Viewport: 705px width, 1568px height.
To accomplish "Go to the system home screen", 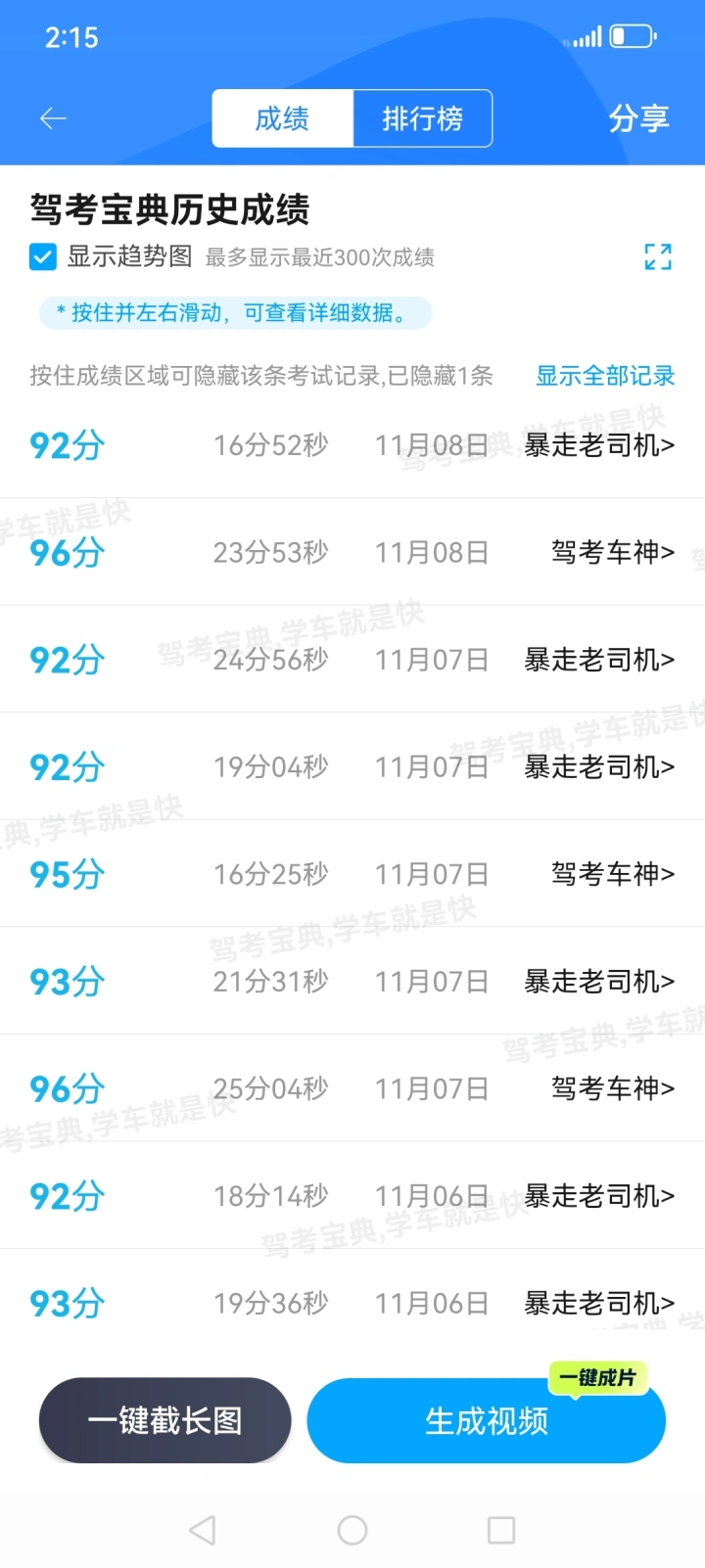I will [x=352, y=1530].
